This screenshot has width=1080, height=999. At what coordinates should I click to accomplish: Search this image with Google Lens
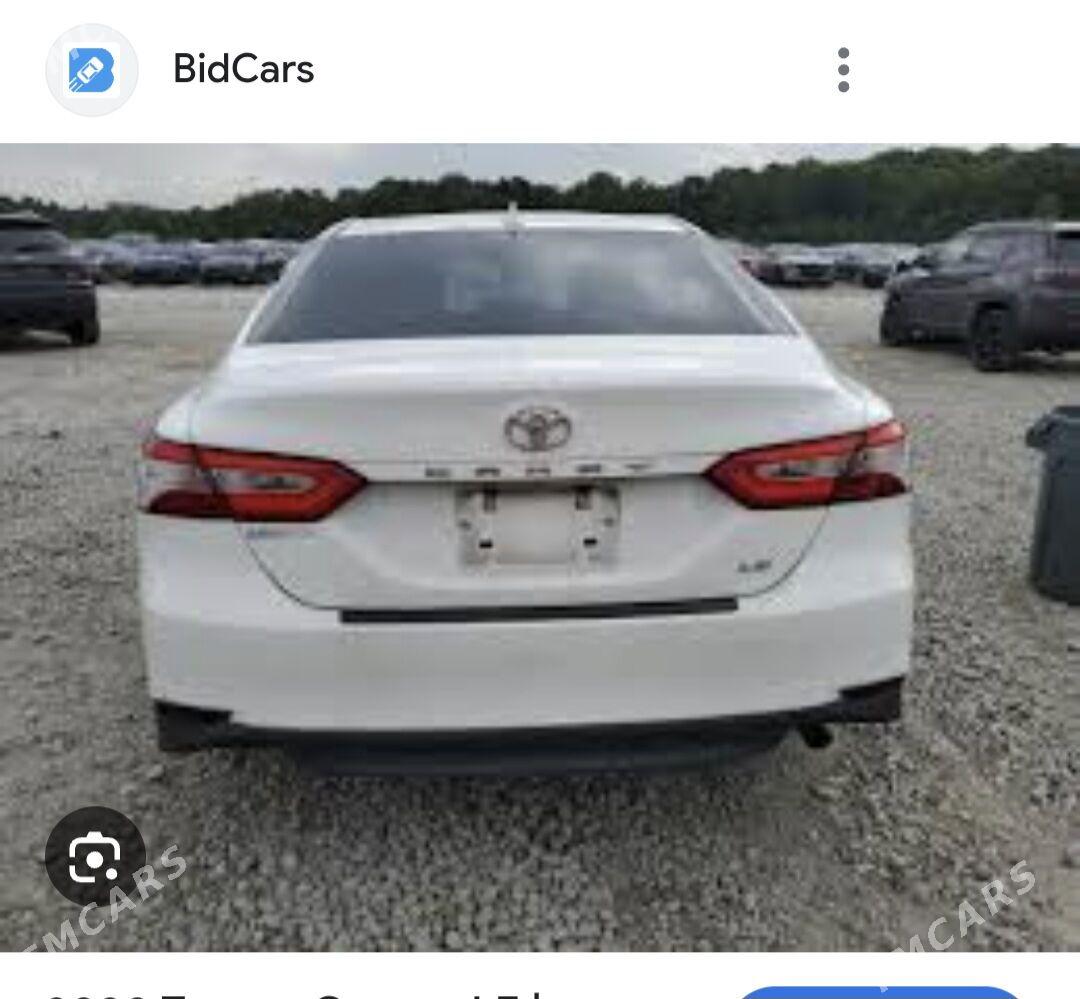95,857
